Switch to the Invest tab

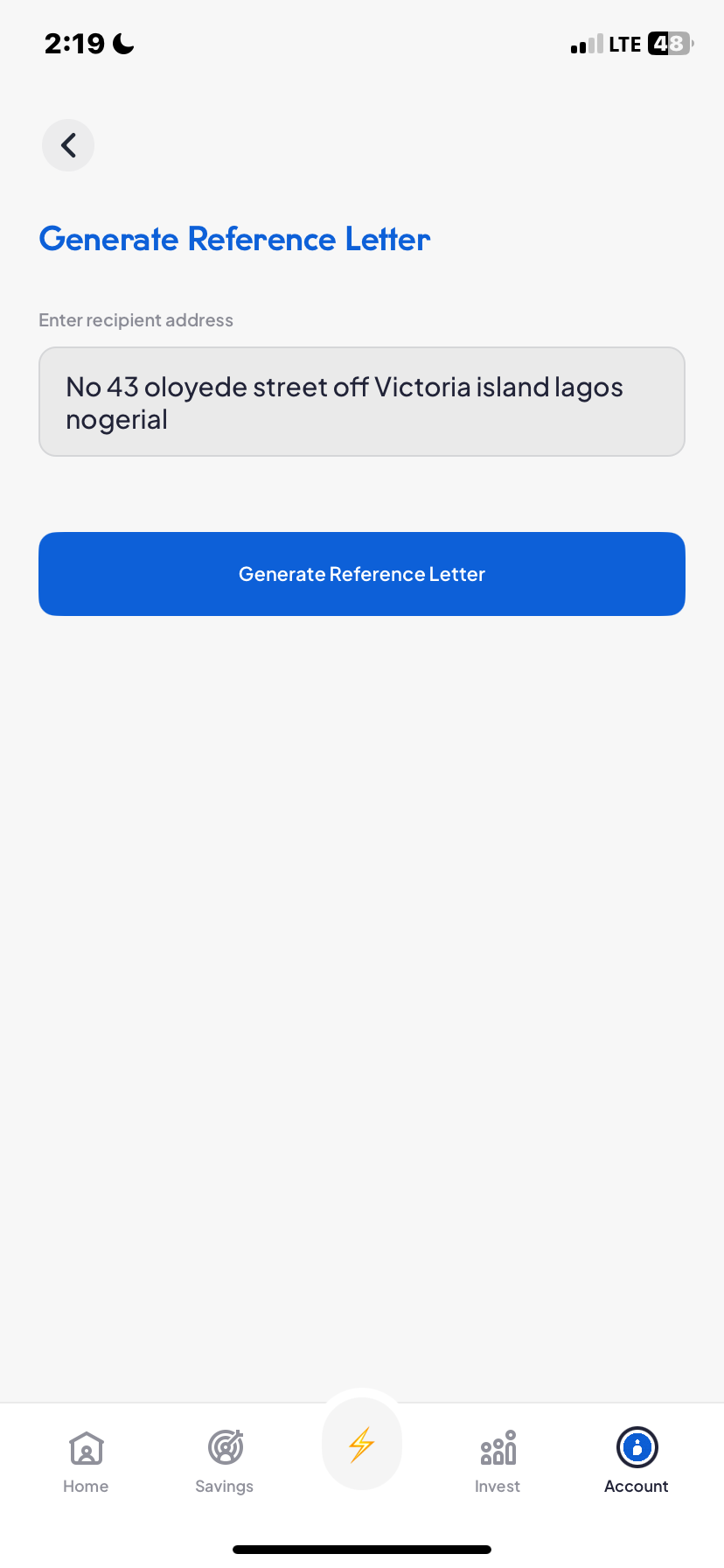[x=498, y=1461]
